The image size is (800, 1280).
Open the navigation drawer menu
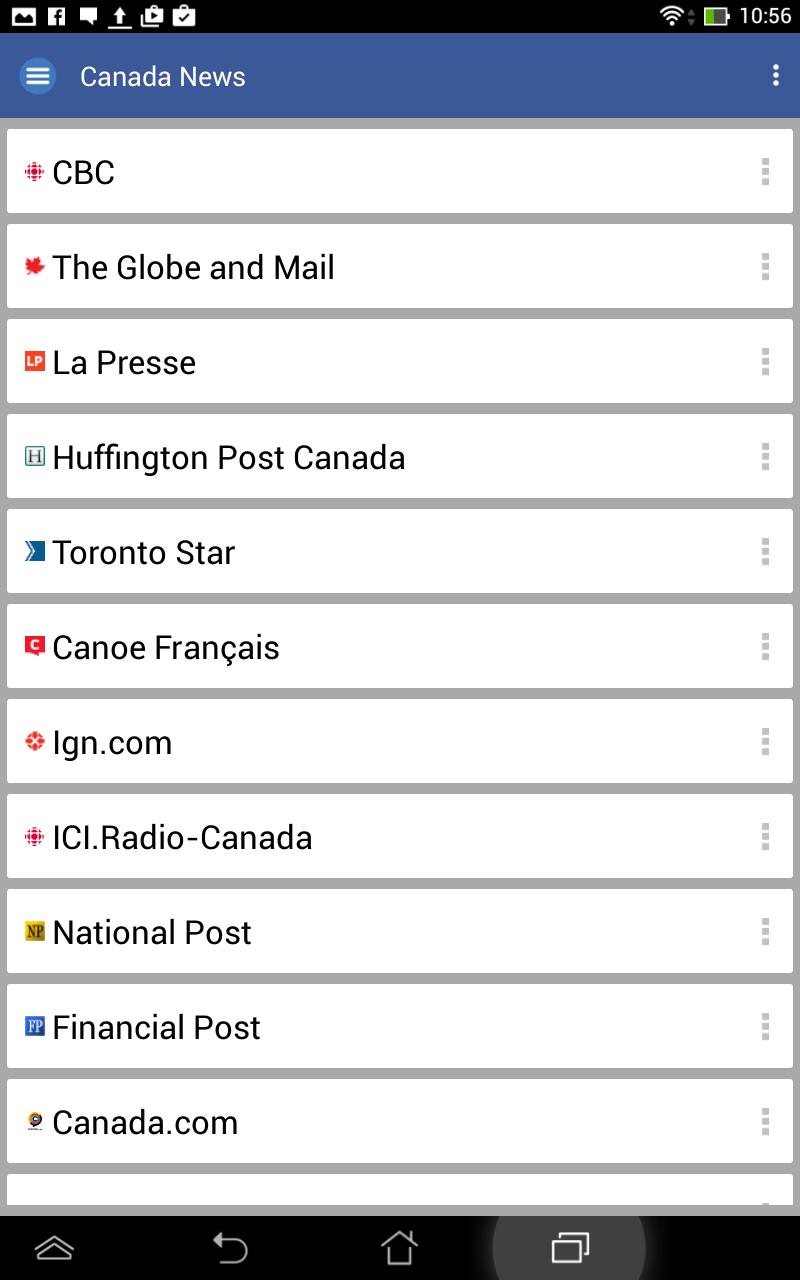(37, 76)
